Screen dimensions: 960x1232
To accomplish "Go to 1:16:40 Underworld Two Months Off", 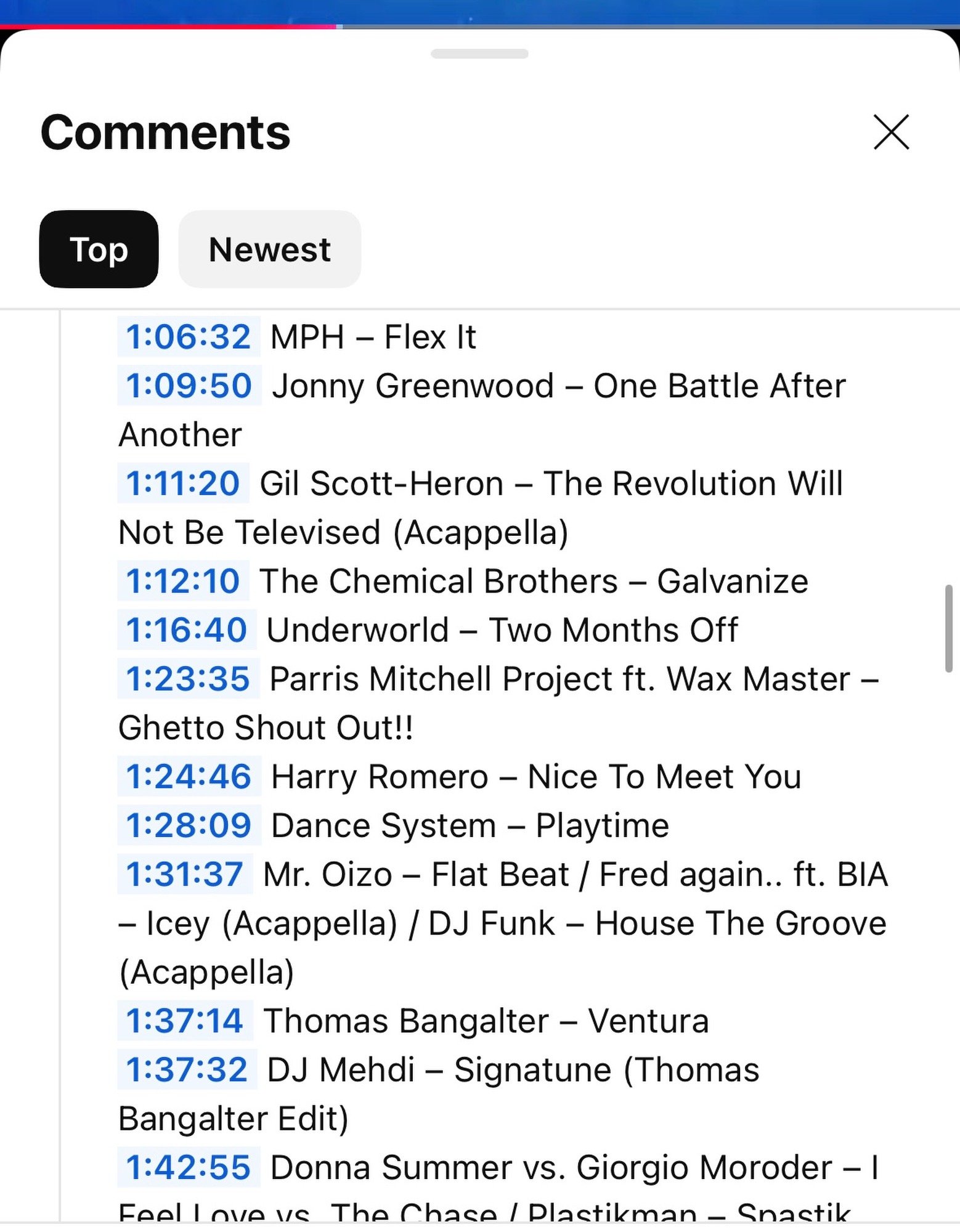I will 186,630.
